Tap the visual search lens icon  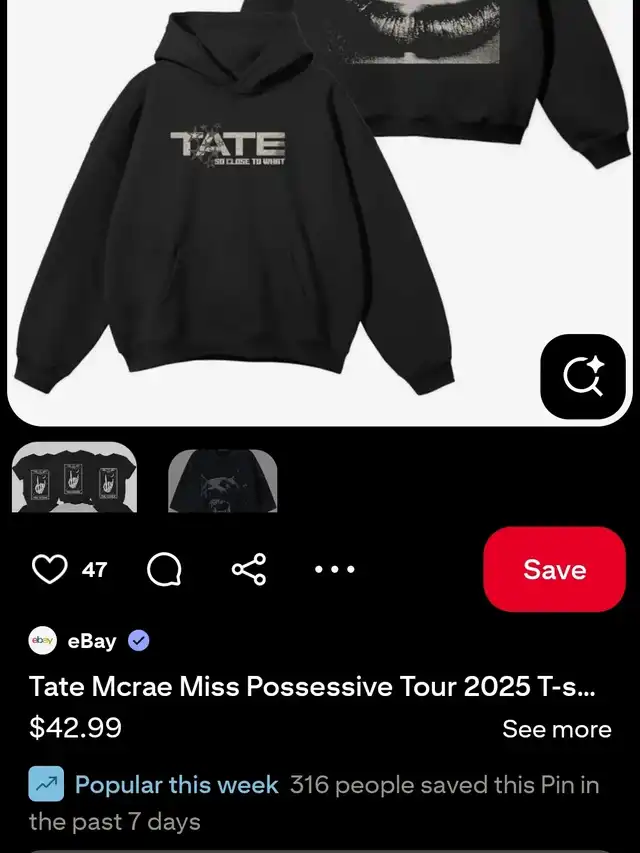(x=582, y=376)
